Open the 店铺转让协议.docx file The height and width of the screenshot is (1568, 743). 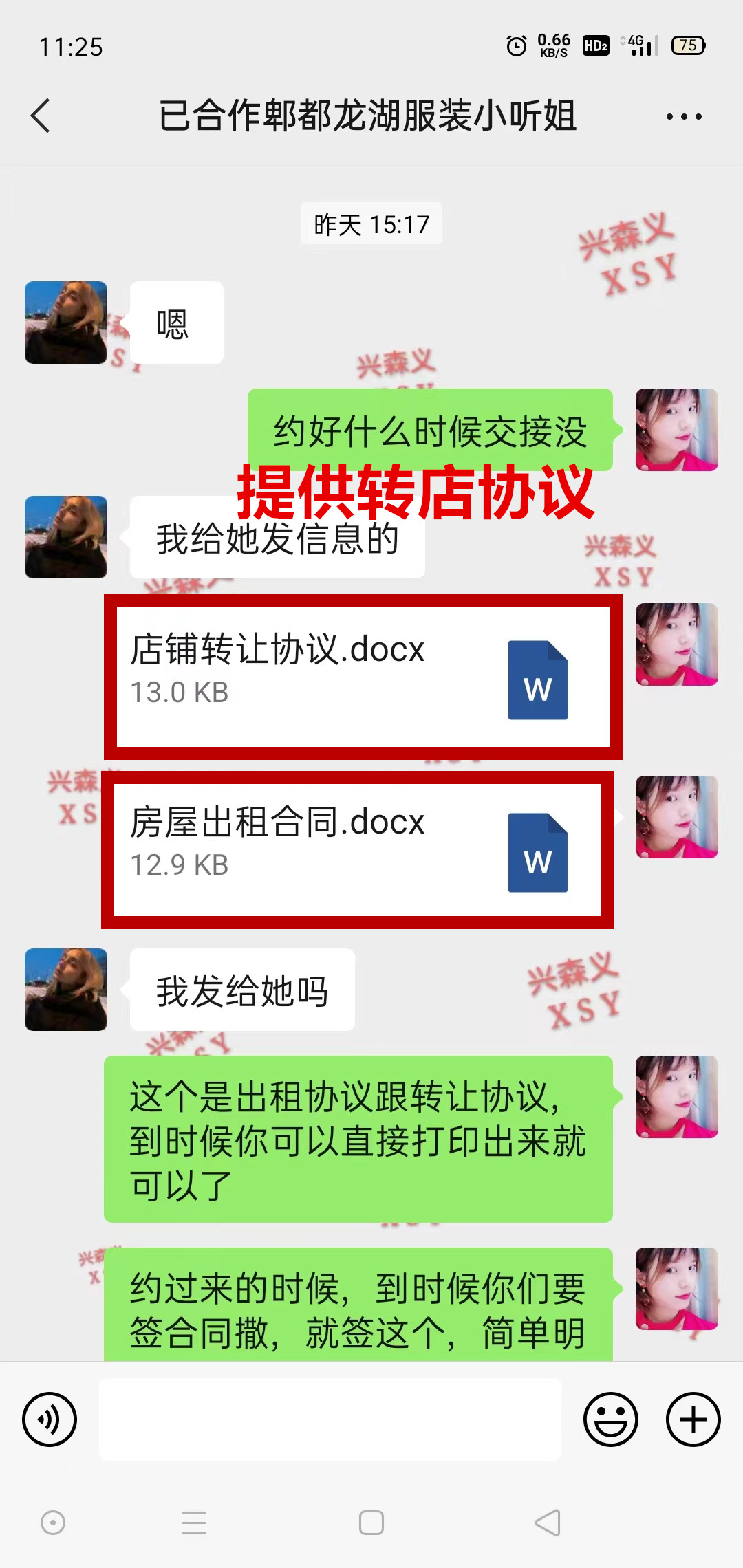tap(363, 677)
